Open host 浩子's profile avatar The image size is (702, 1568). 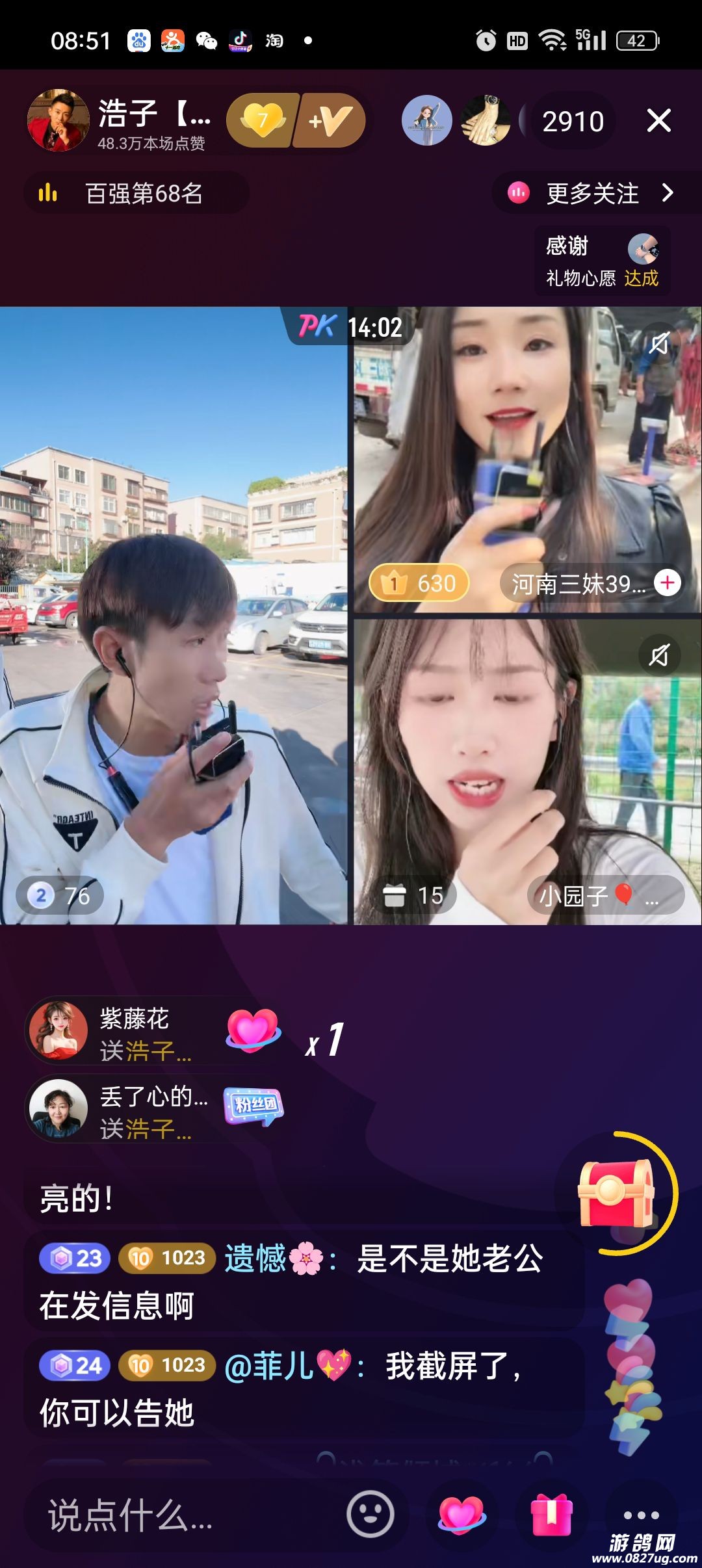(x=58, y=121)
